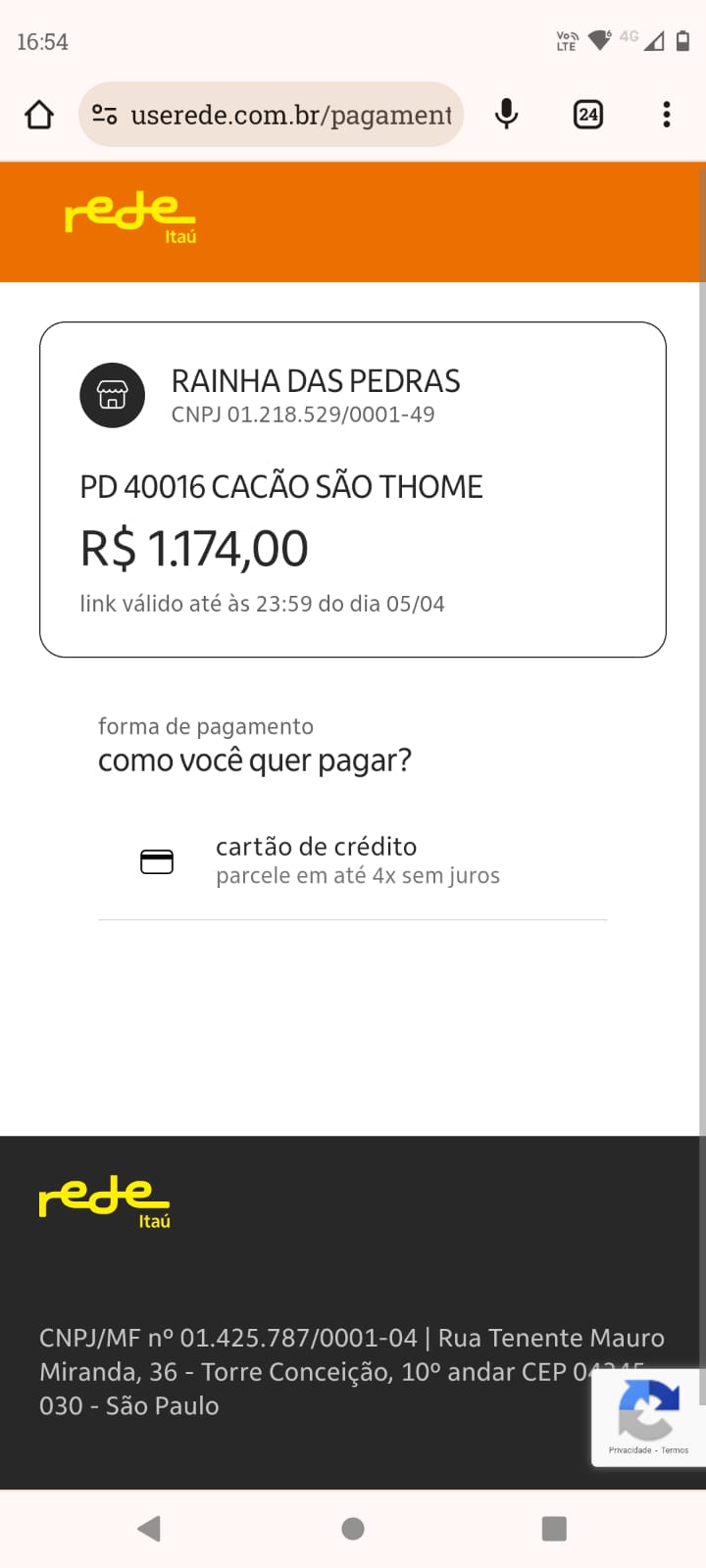The height and width of the screenshot is (1568, 706).
Task: Select cartão de crédito payment option
Action: pos(316,846)
